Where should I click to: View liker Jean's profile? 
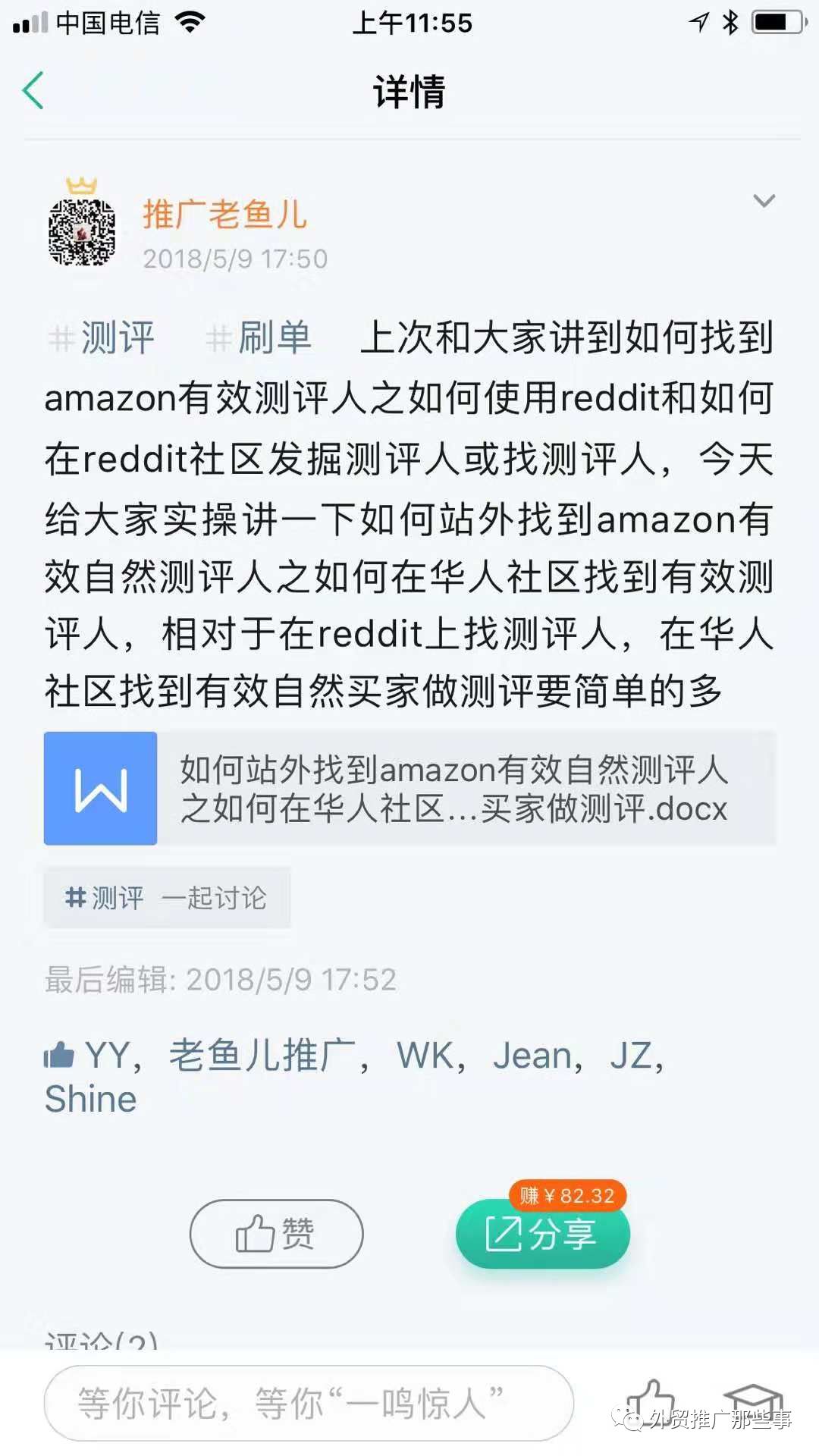click(x=532, y=1056)
